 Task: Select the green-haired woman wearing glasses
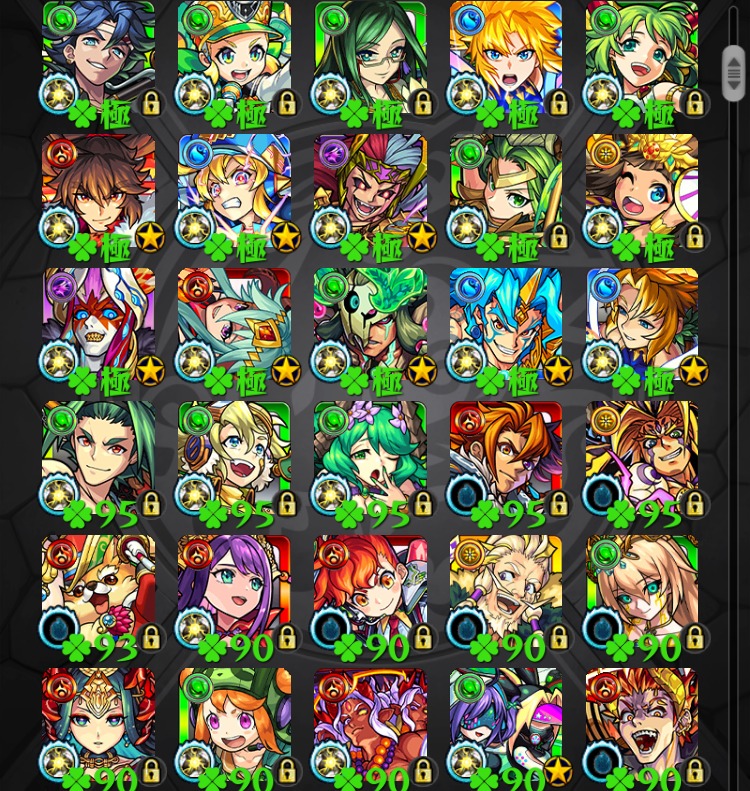pos(370,60)
